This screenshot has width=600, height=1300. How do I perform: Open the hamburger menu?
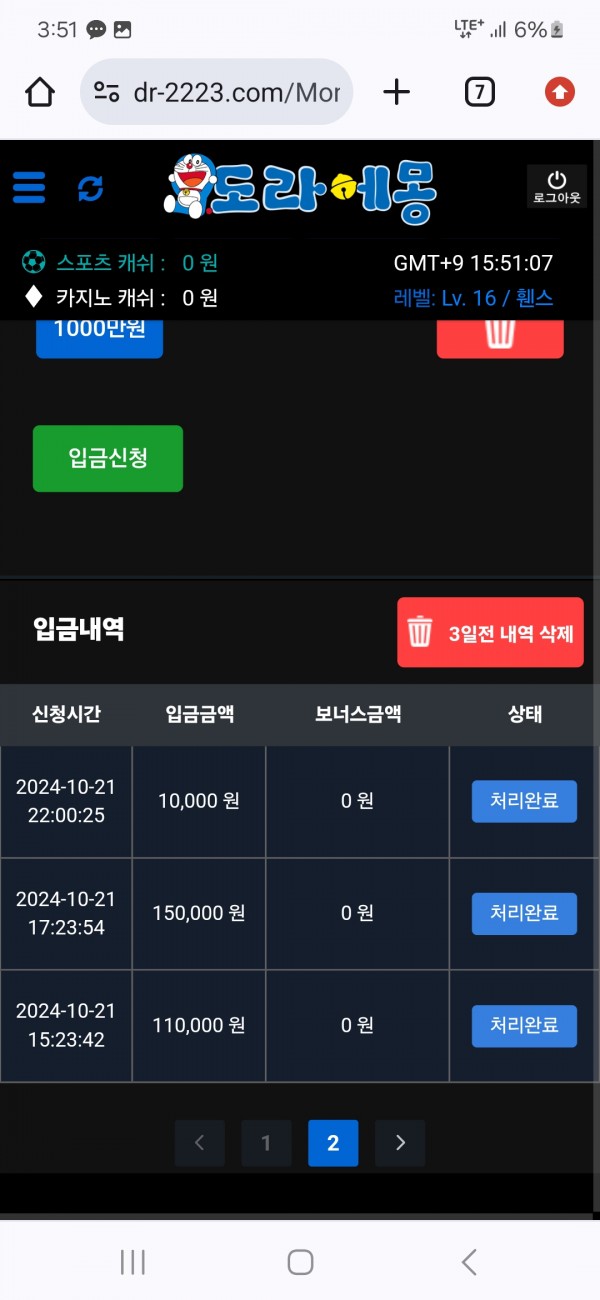pos(29,187)
